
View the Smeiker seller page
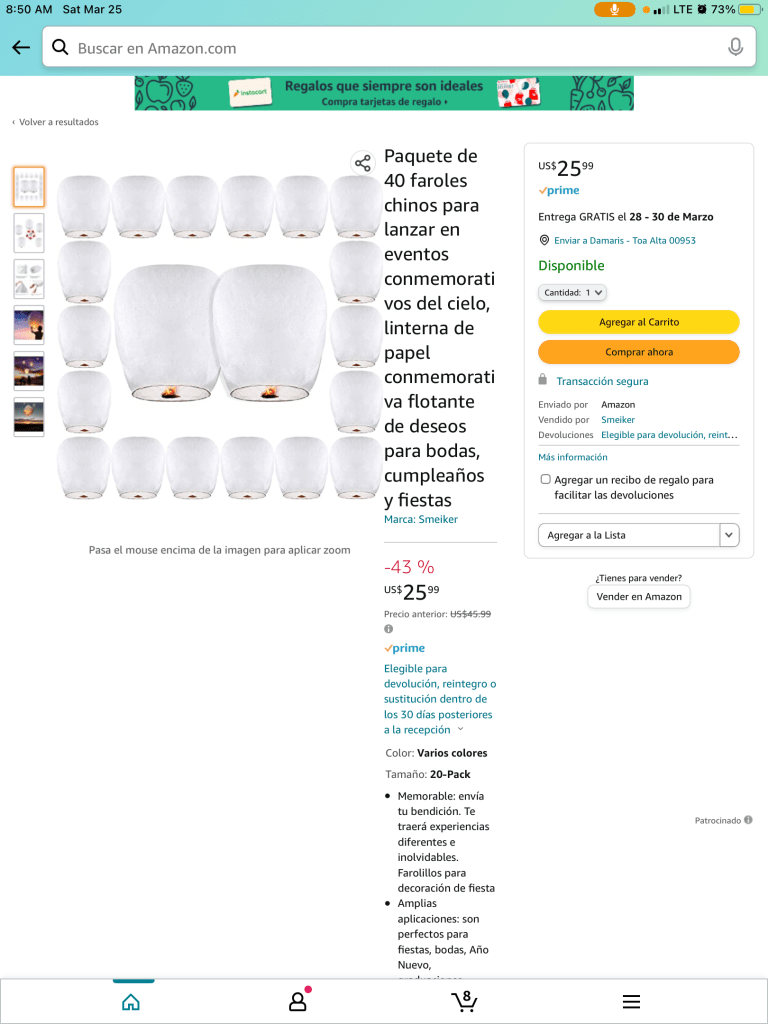[x=618, y=420]
